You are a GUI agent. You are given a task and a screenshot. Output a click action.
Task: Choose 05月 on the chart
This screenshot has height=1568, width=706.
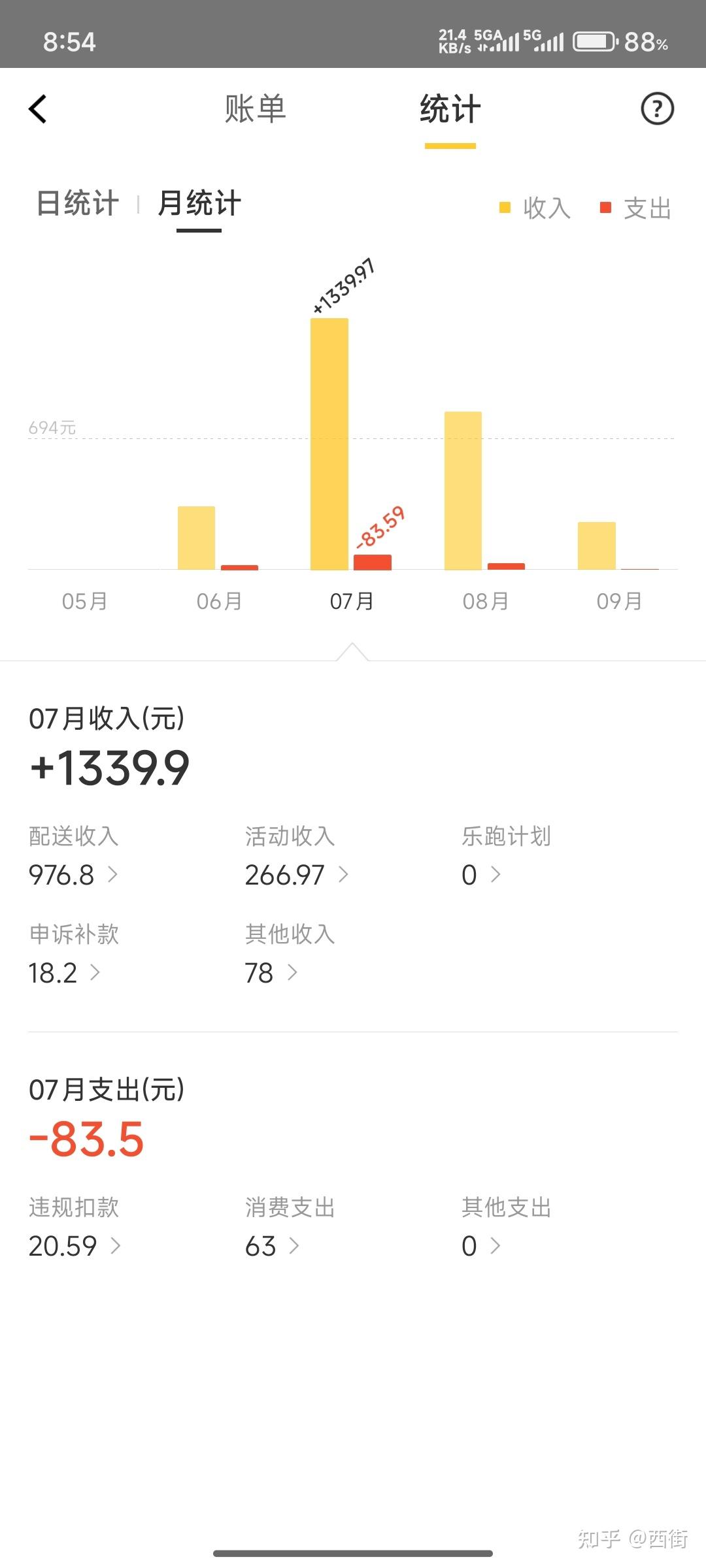(x=85, y=600)
